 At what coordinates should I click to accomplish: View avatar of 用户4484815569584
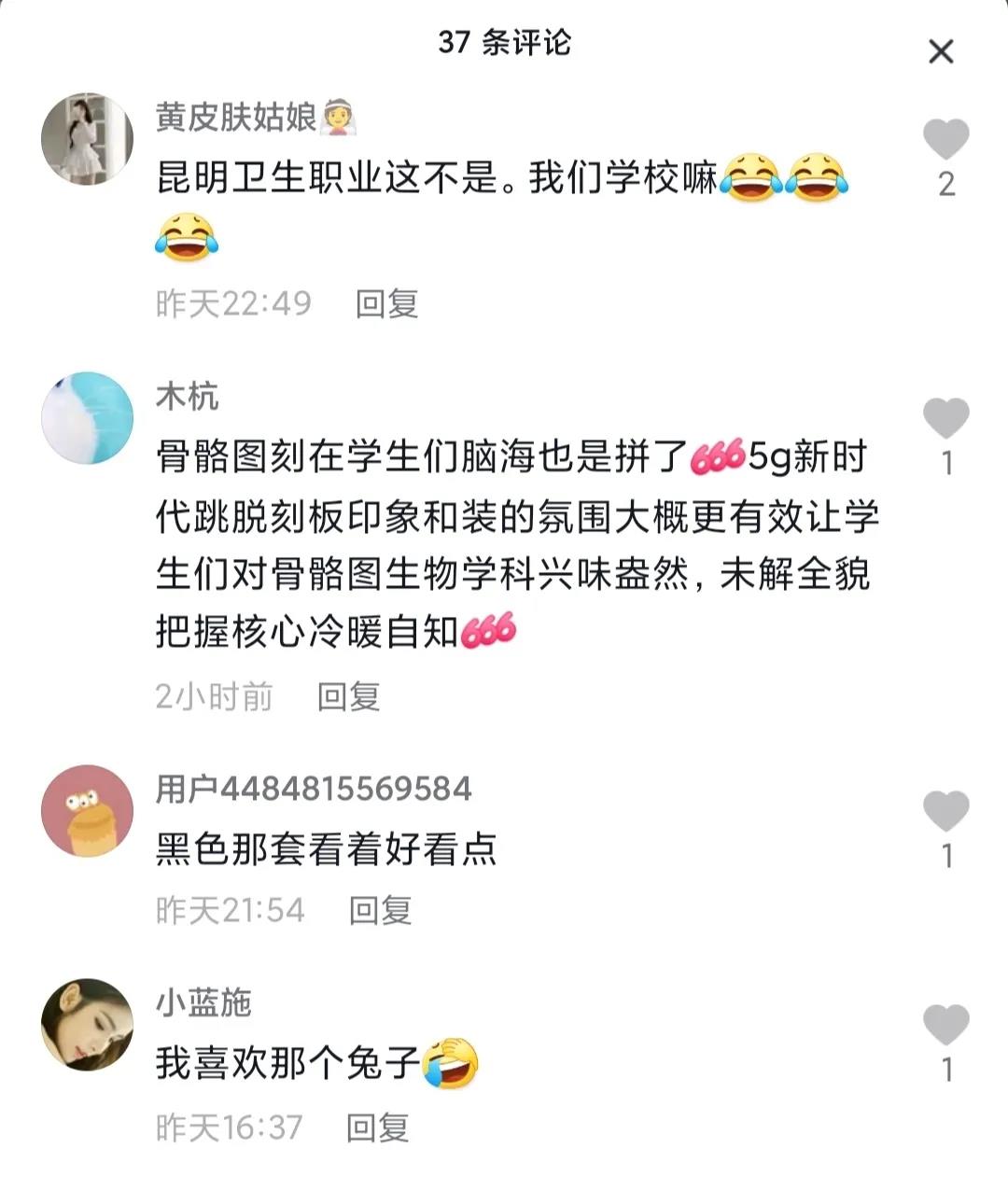click(x=88, y=810)
